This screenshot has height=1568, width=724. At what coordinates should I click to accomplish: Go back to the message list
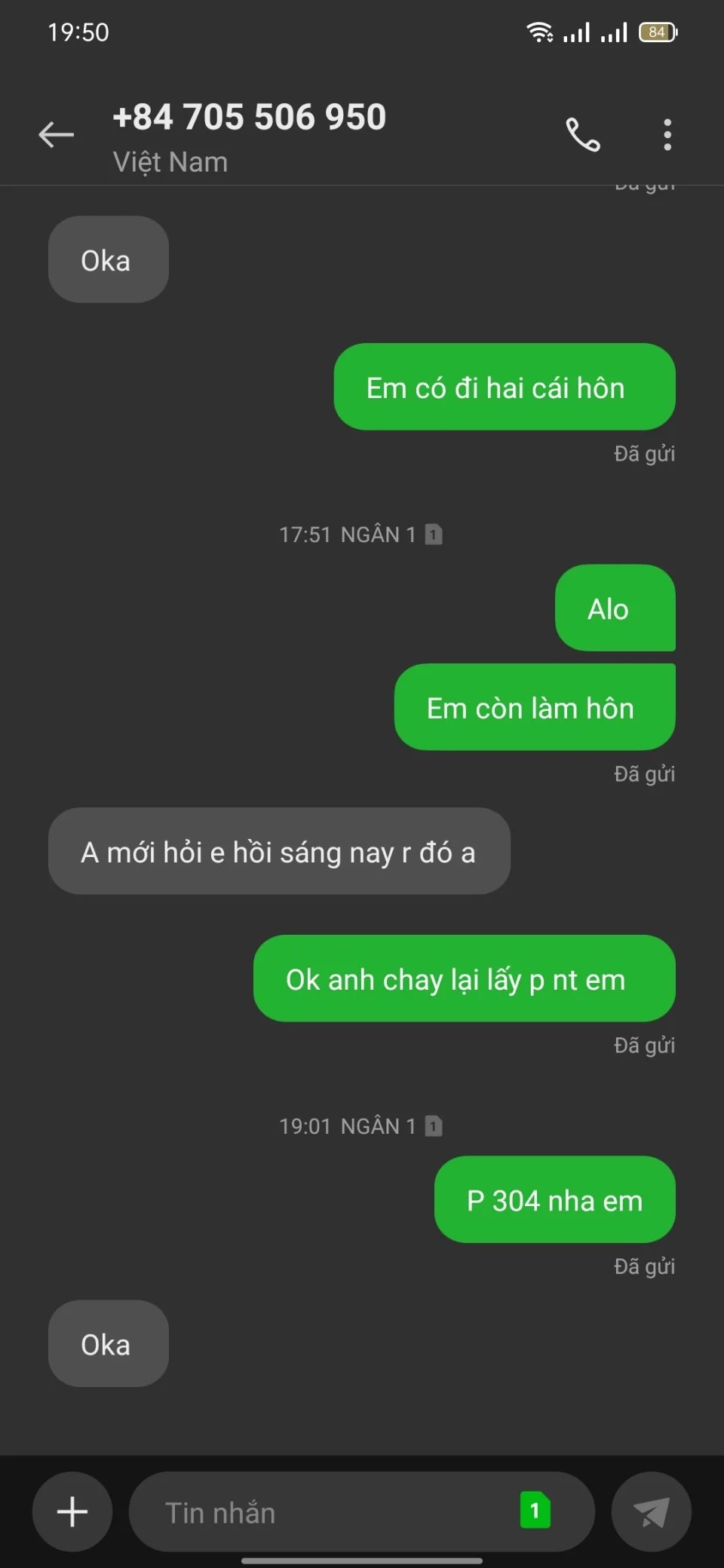pos(57,135)
